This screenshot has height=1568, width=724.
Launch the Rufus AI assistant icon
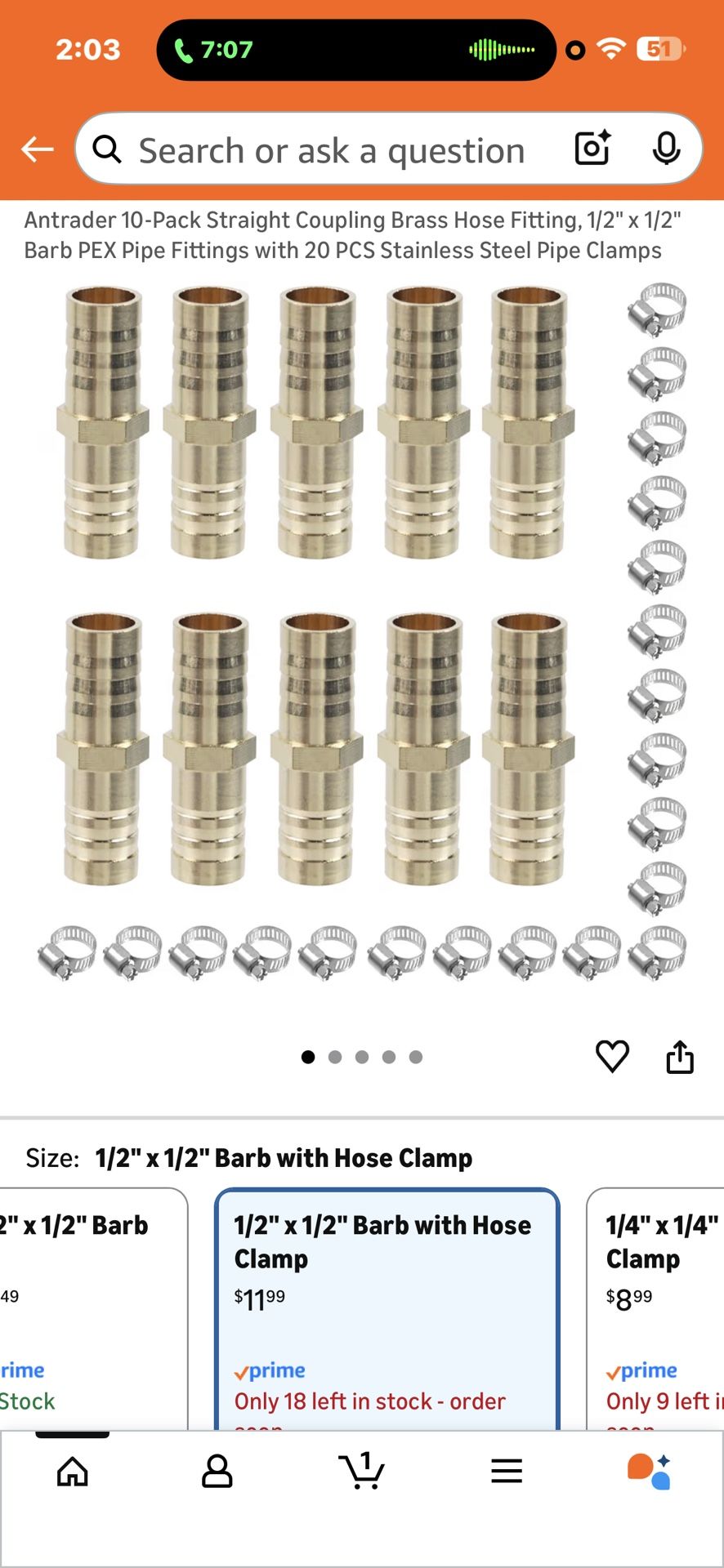coord(651,1472)
